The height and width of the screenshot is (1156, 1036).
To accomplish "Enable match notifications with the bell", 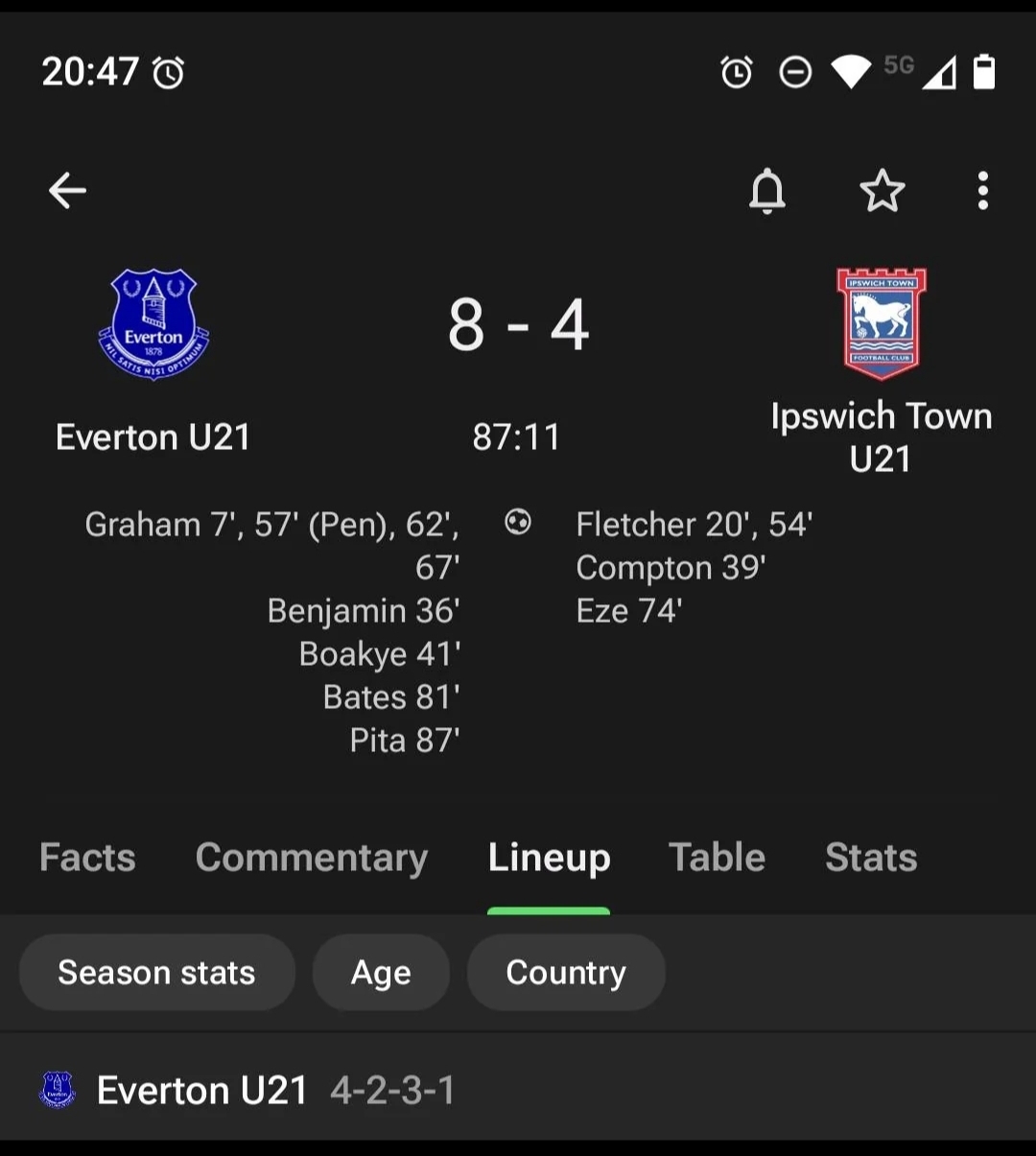I will (x=767, y=191).
